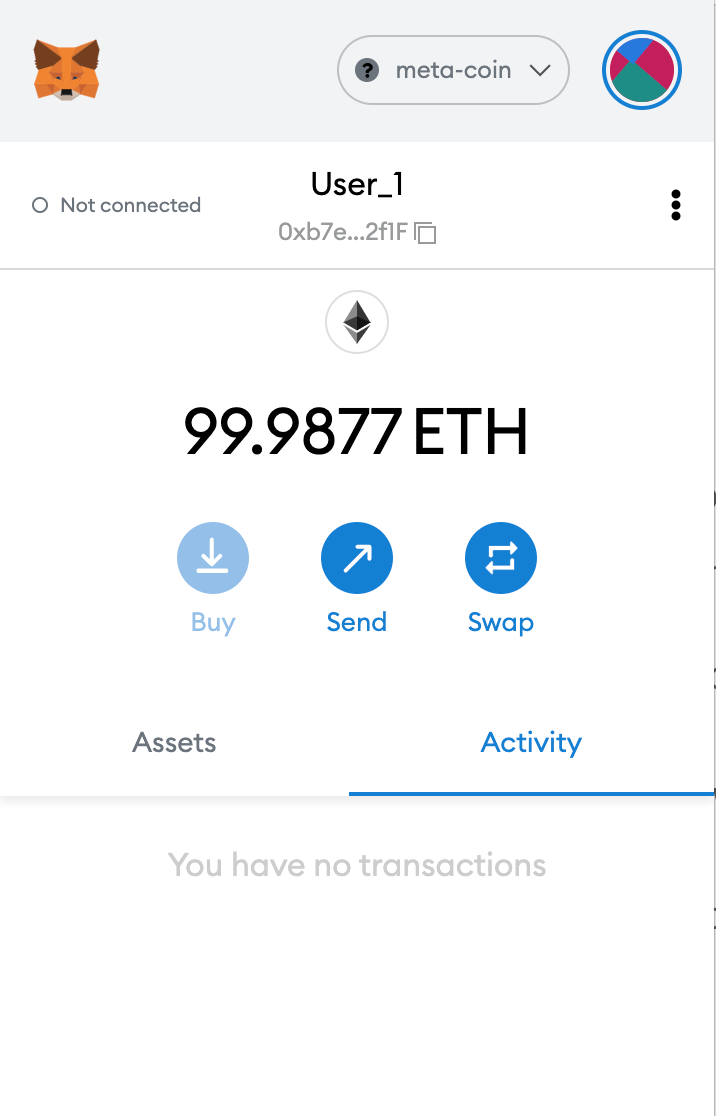The width and height of the screenshot is (716, 1116).
Task: Select the Activity tab
Action: click(531, 743)
